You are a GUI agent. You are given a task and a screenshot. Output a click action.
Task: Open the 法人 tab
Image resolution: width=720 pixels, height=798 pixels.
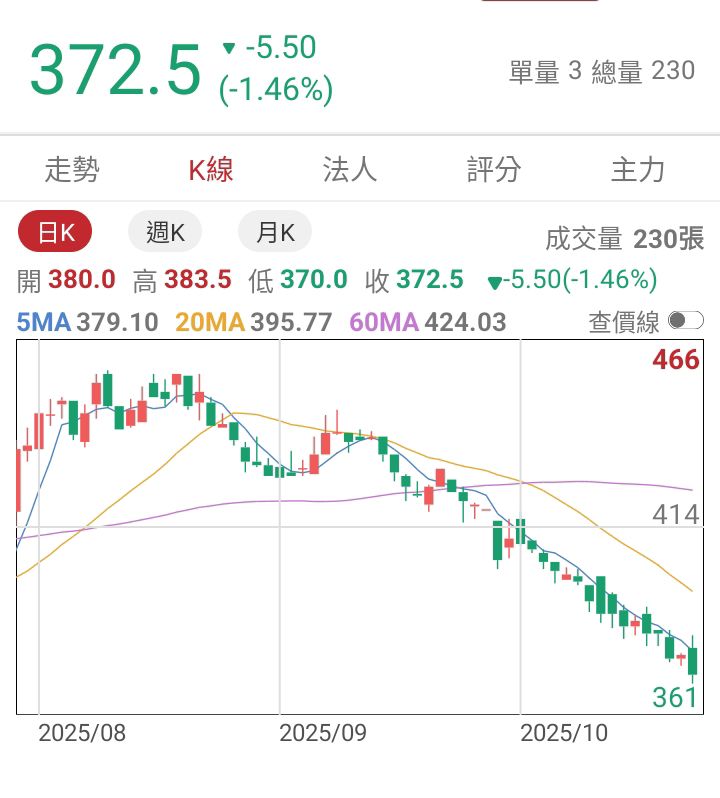coord(350,170)
